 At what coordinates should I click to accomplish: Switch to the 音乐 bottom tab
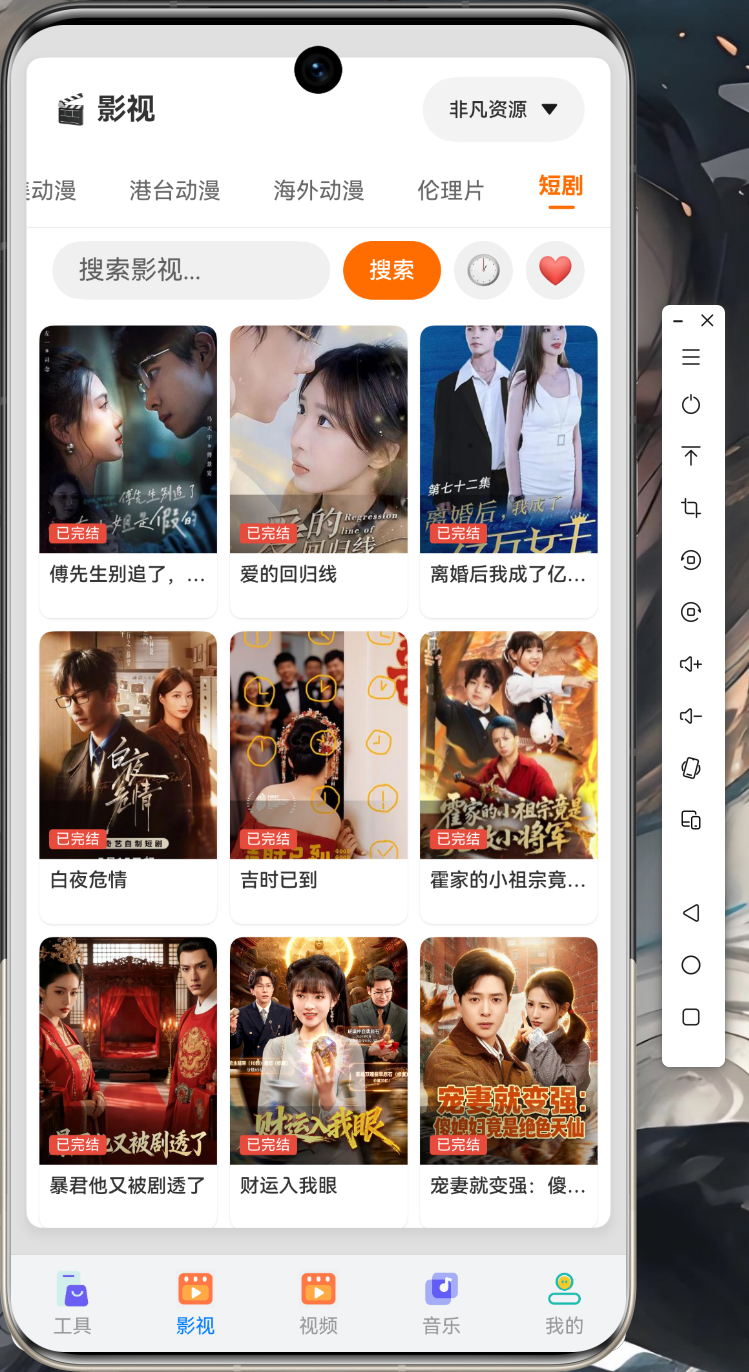pyautogui.click(x=441, y=1304)
